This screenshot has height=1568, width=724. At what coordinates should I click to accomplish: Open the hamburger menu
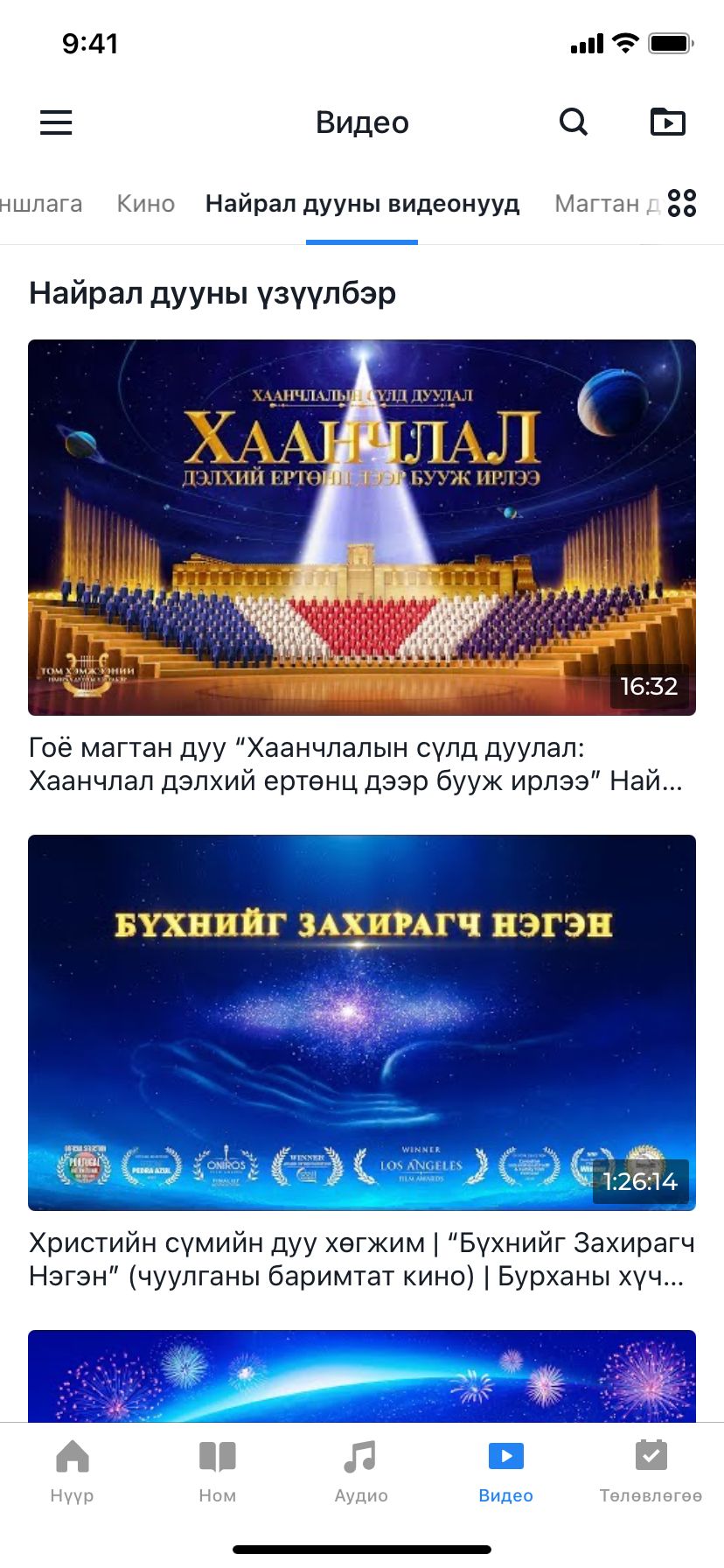pyautogui.click(x=56, y=122)
